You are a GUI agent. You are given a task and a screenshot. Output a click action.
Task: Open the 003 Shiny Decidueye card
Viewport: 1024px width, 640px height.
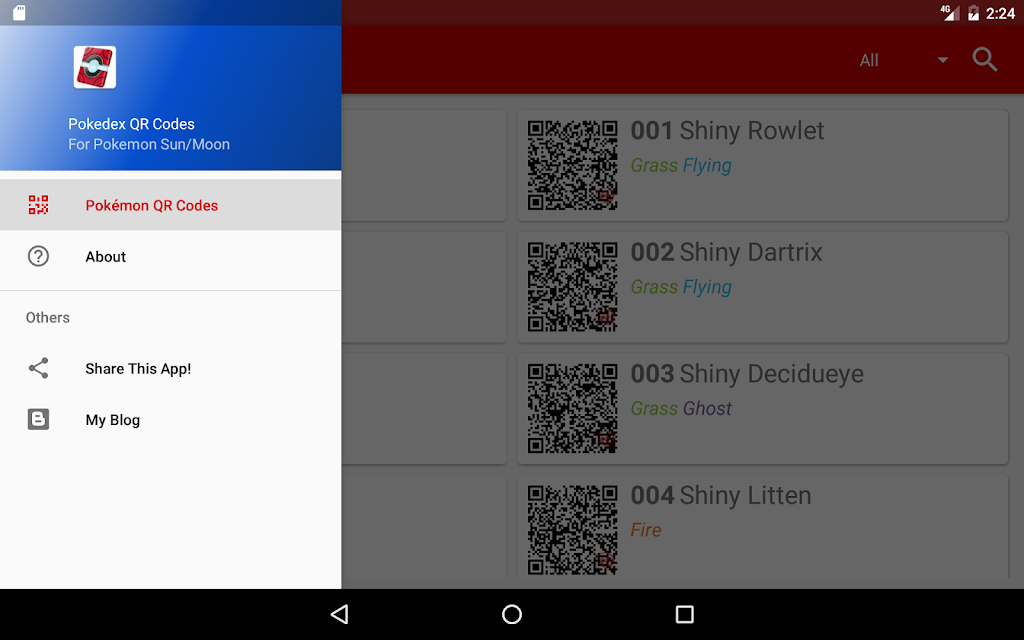click(763, 408)
